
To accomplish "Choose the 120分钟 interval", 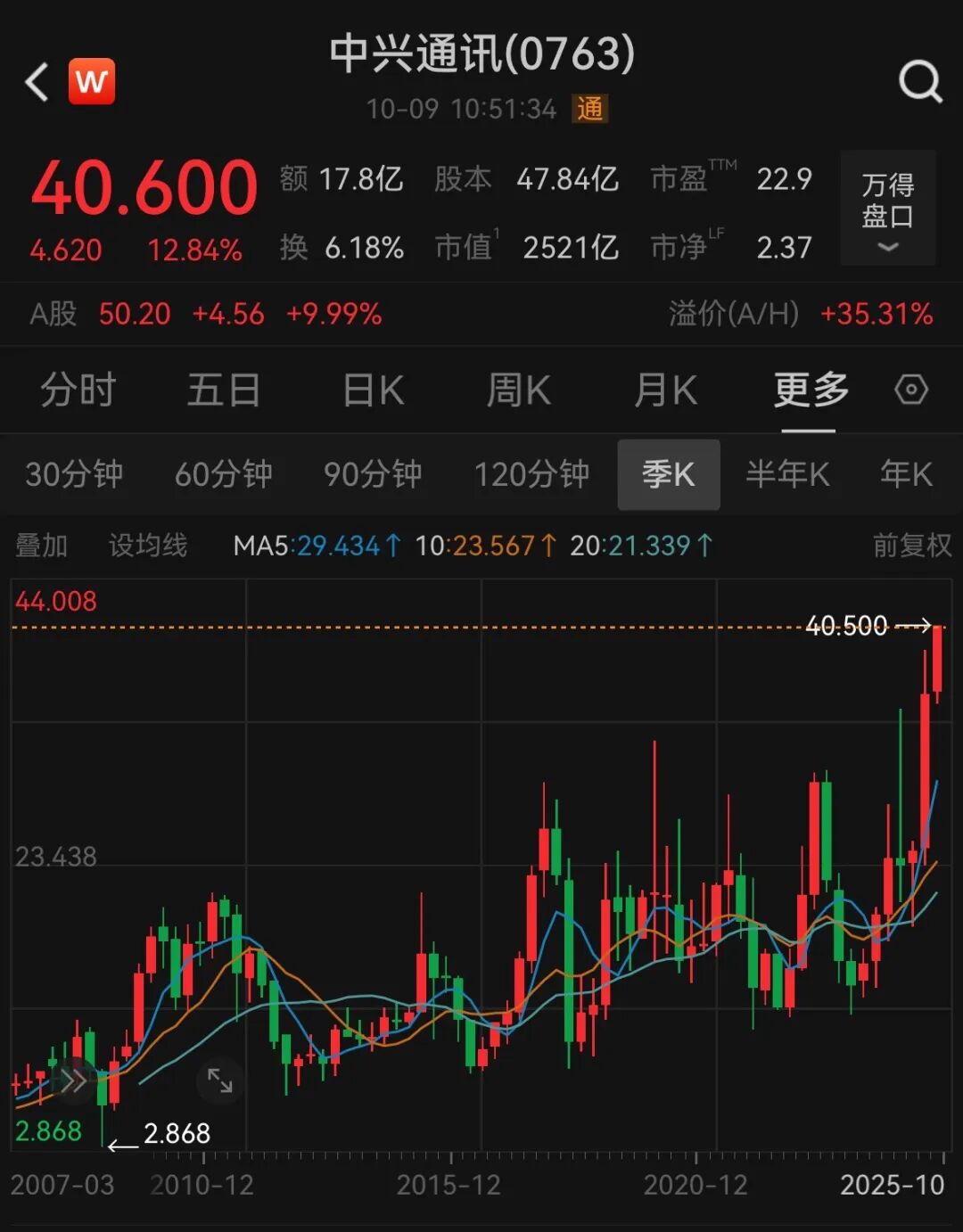I will [x=531, y=474].
